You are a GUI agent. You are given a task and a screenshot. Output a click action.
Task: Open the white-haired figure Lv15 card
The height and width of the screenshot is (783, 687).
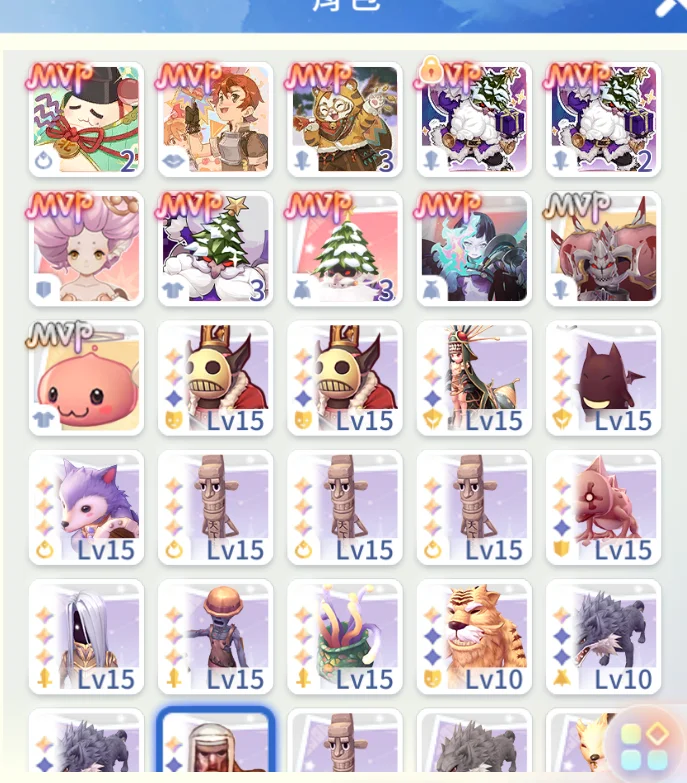click(86, 636)
